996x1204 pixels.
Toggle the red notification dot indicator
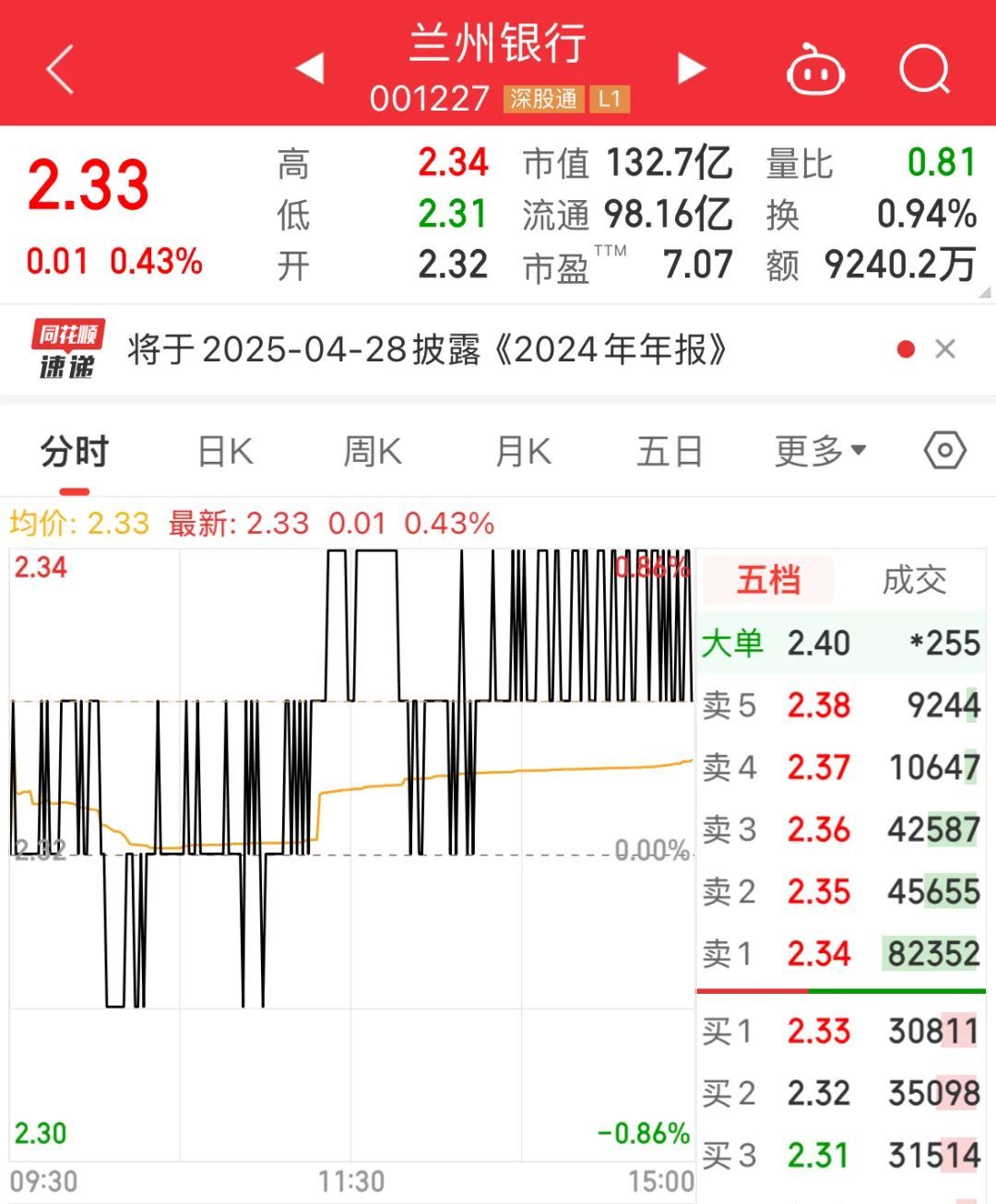point(907,349)
